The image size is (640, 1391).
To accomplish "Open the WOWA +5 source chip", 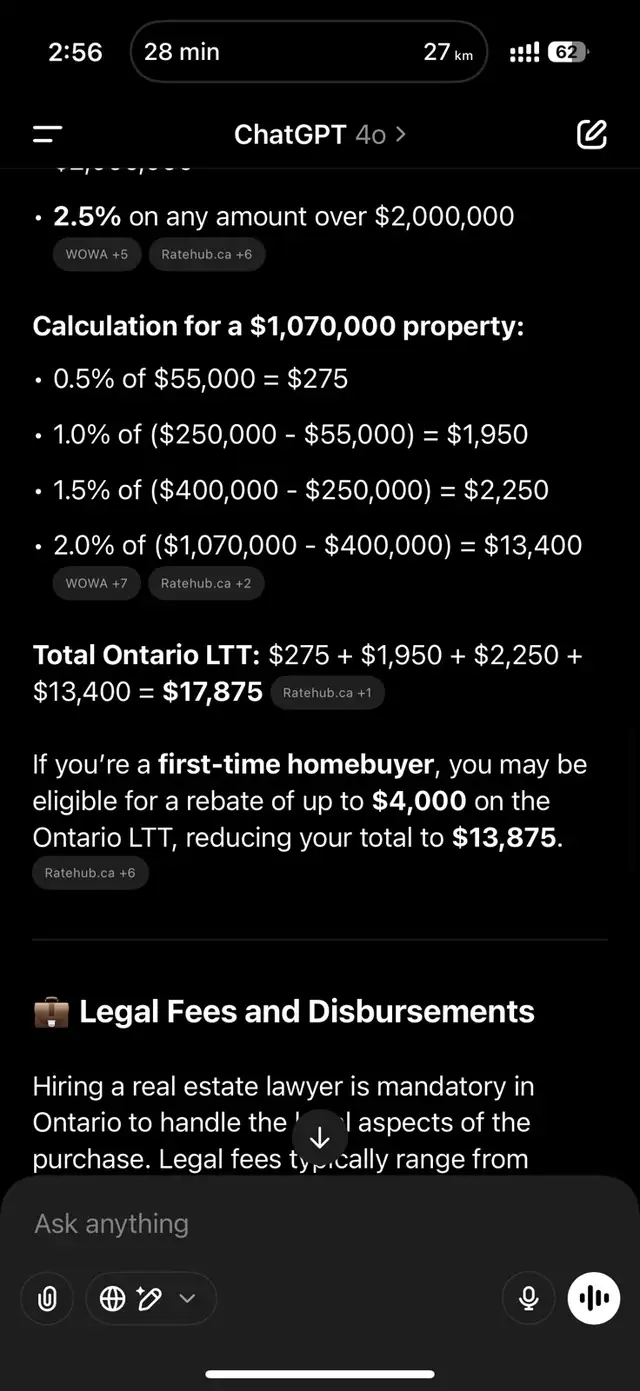I will 97,254.
